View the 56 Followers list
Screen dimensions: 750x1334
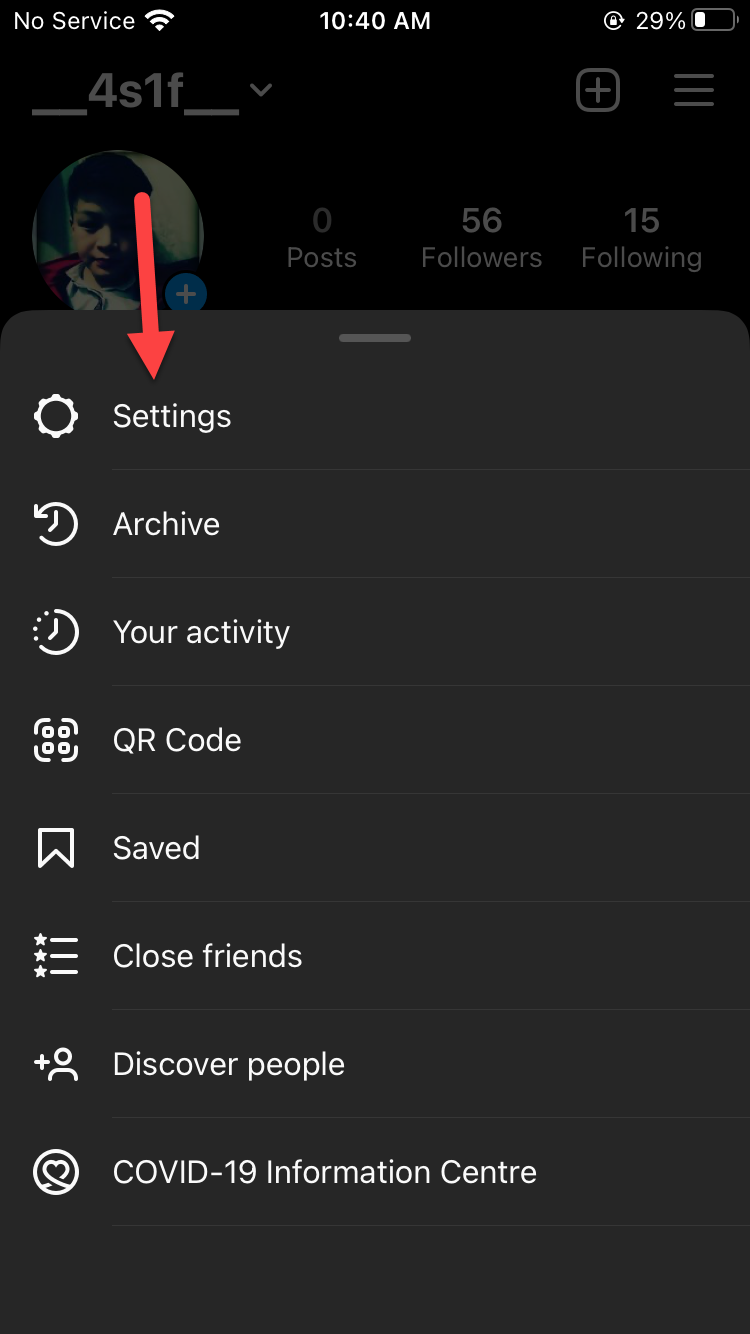click(x=481, y=238)
